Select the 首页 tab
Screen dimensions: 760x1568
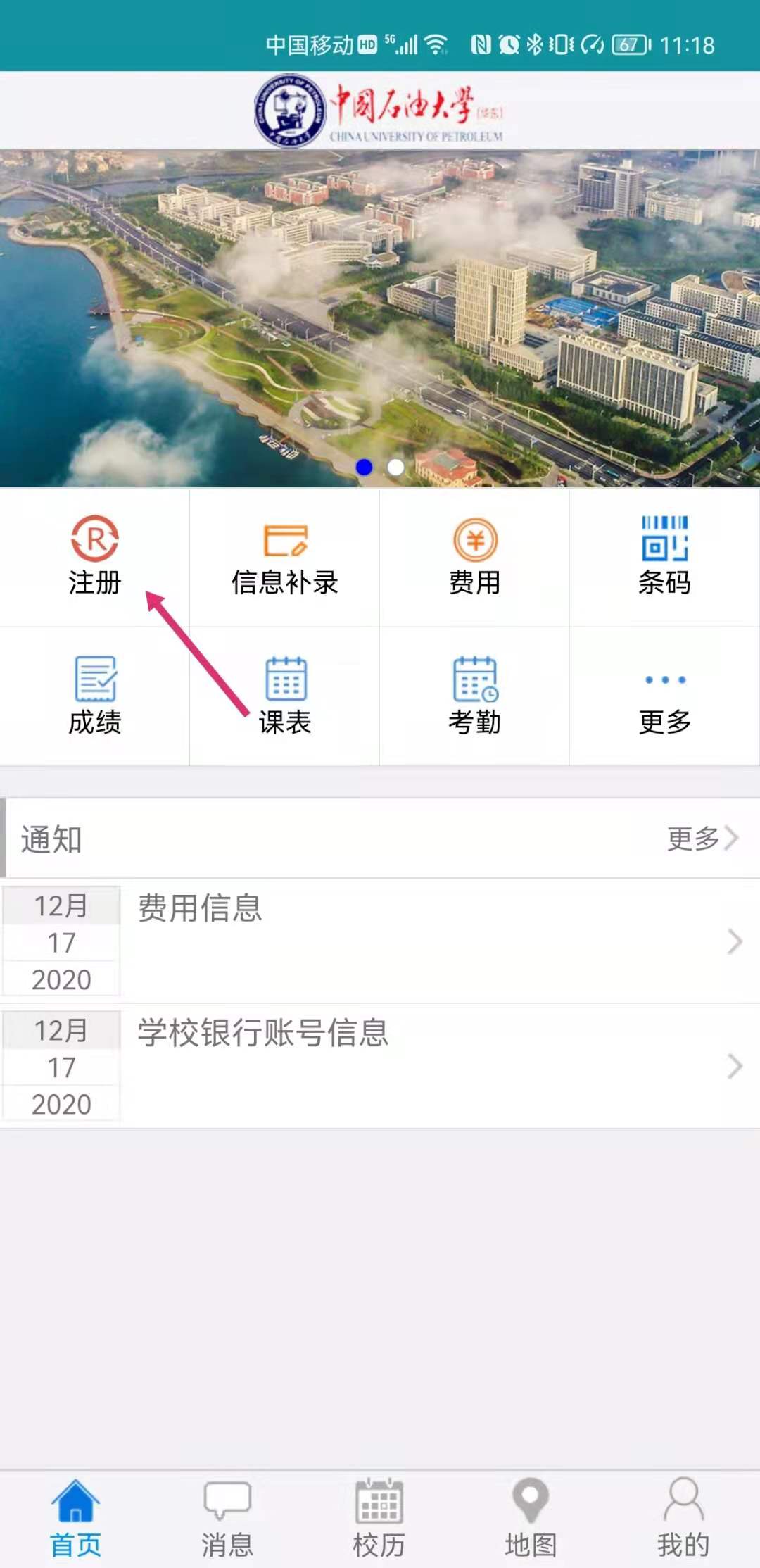[75, 1519]
